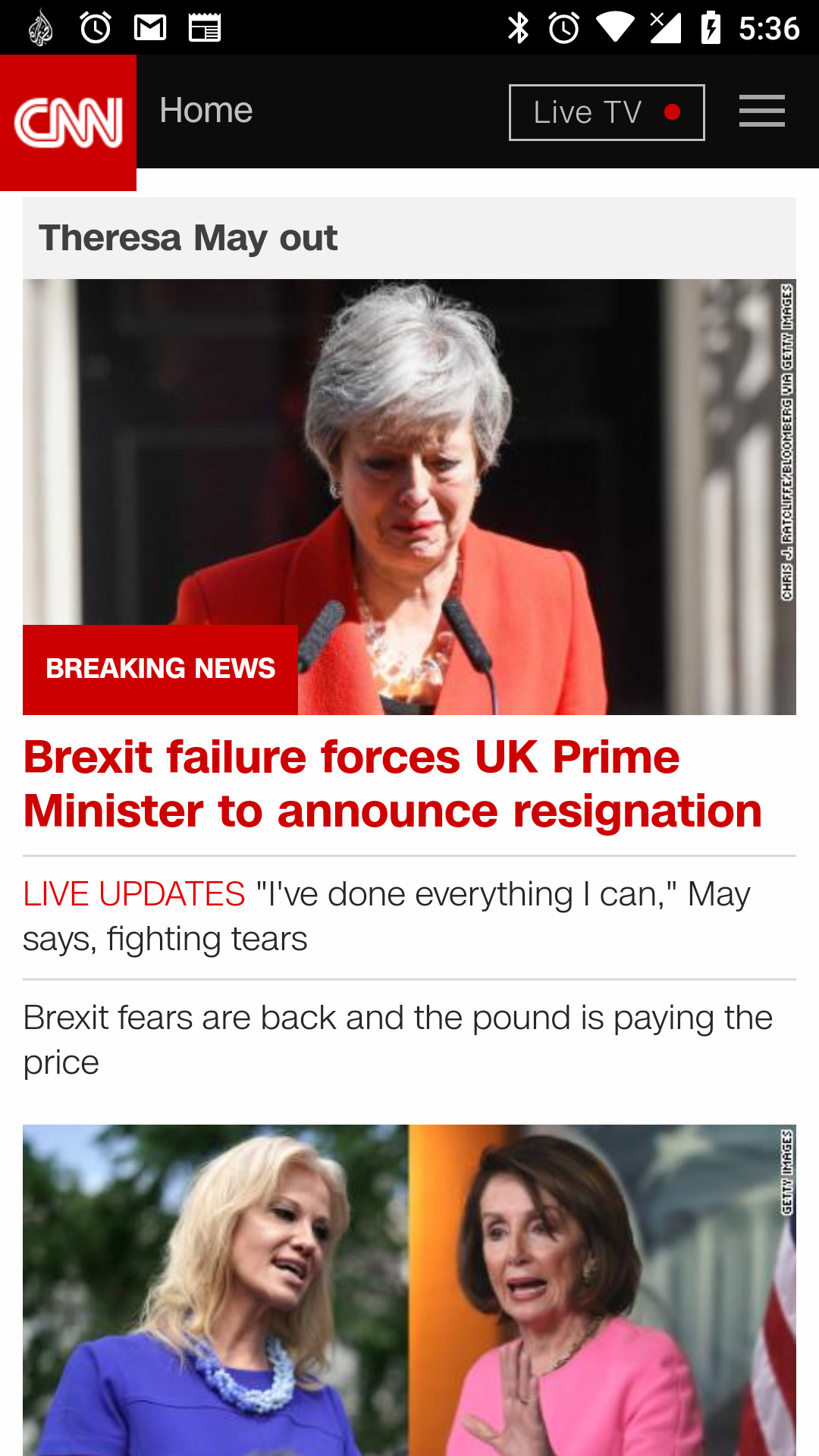This screenshot has width=819, height=1456.
Task: Read Brexit fears and the pound article
Action: 397,1039
